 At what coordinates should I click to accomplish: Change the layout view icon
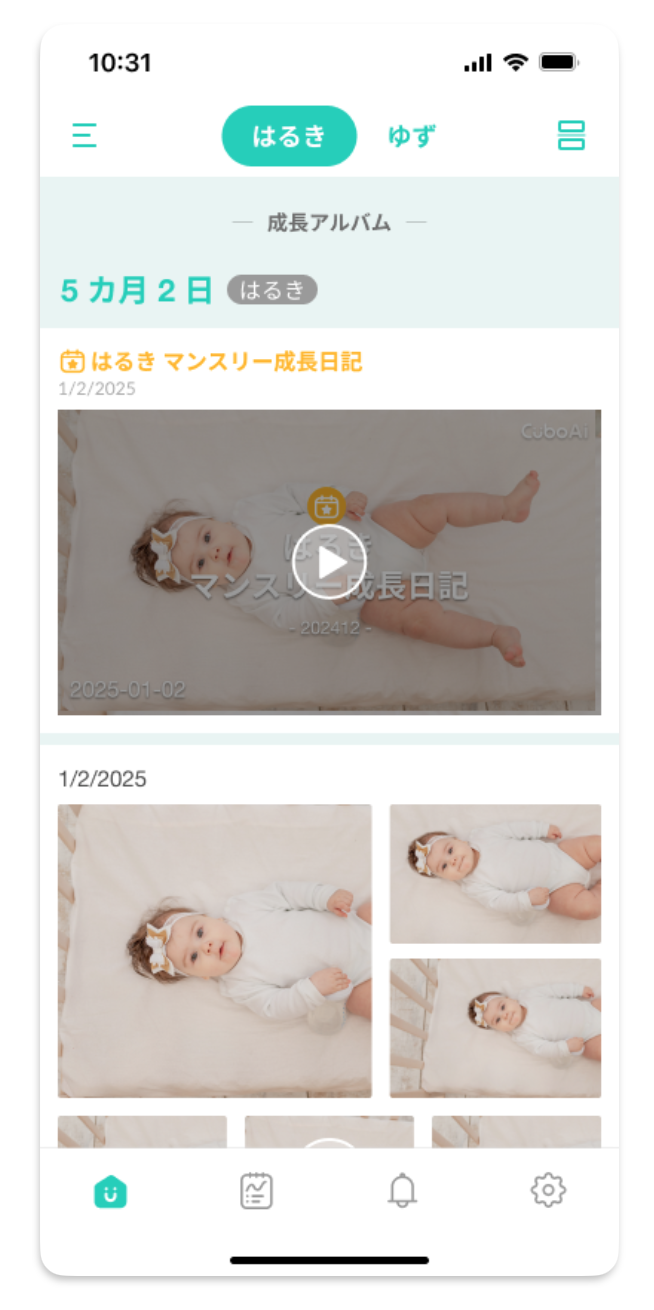pos(571,135)
